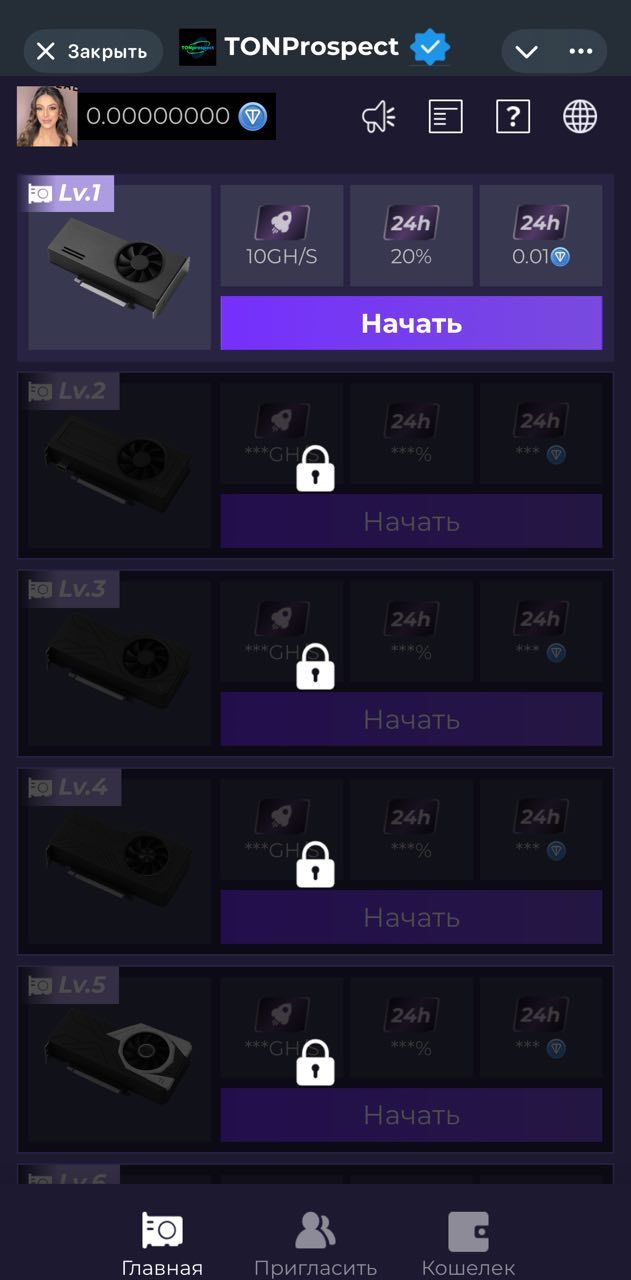
Task: Close the mini app with Закрыть
Action: 91,51
